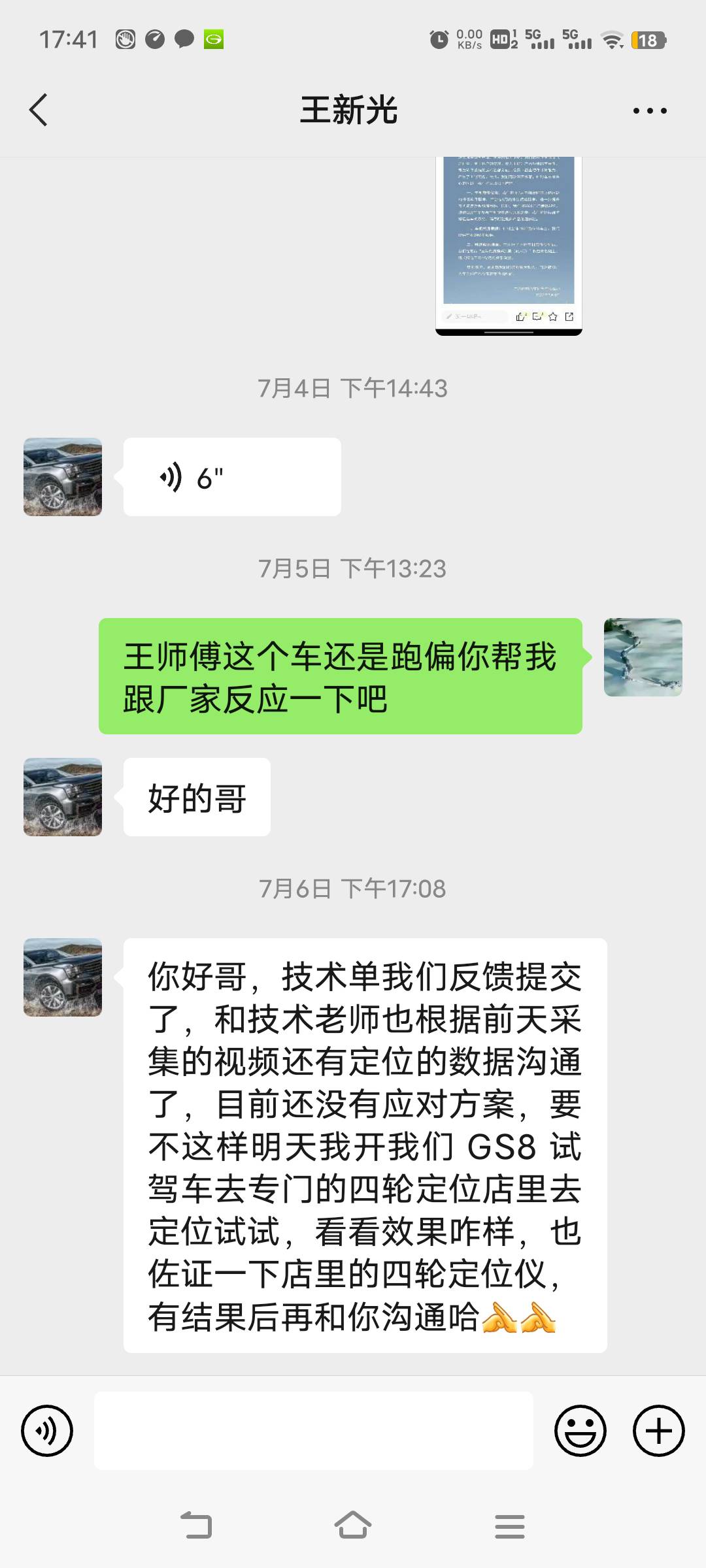Viewport: 706px width, 1568px height.
Task: Go back to the chat list
Action: click(39, 110)
